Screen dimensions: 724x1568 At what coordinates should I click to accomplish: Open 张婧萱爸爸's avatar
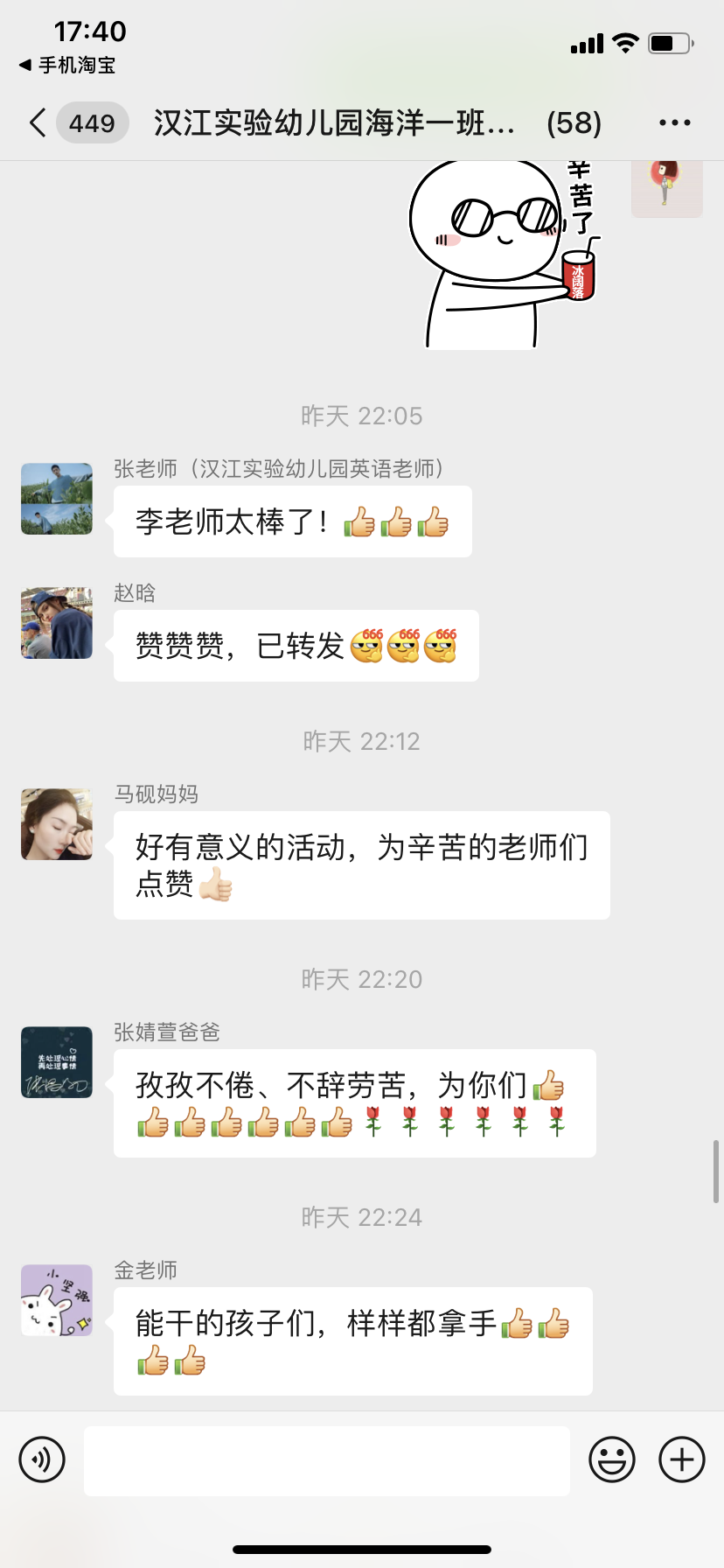click(x=57, y=1062)
